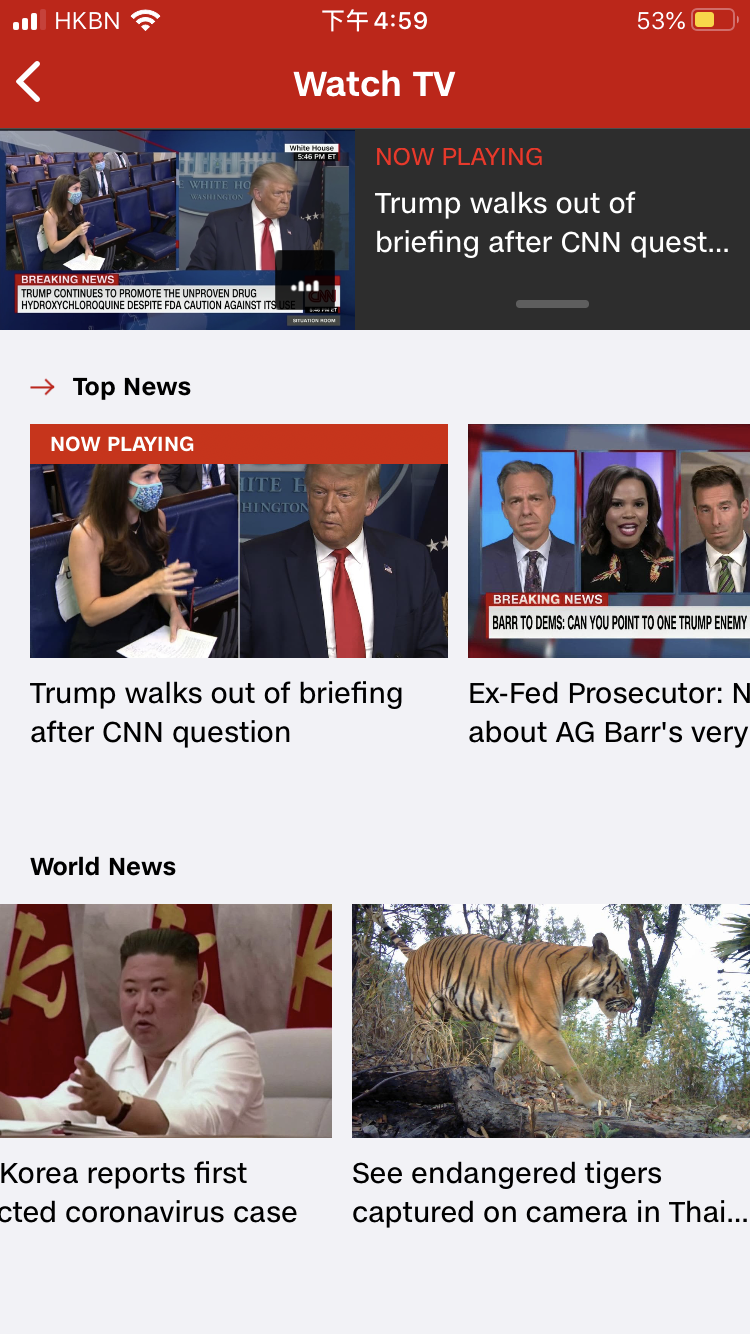
Task: Go back from Watch TV
Action: (30, 82)
